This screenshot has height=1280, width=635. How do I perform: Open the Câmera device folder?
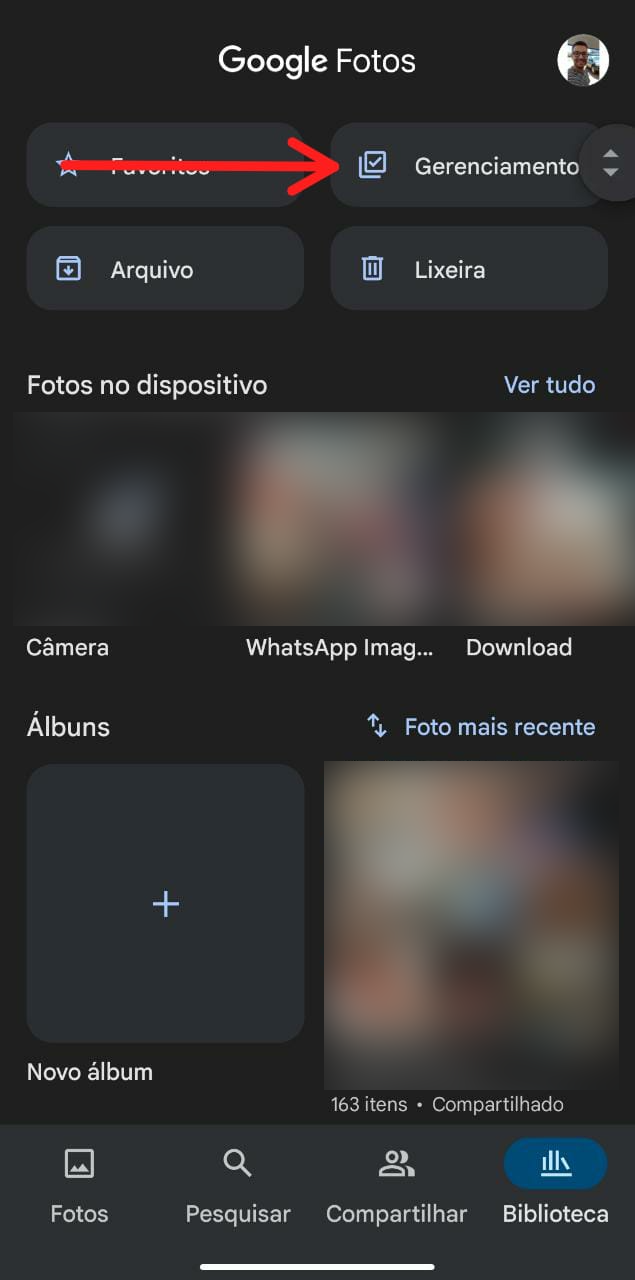(x=113, y=520)
